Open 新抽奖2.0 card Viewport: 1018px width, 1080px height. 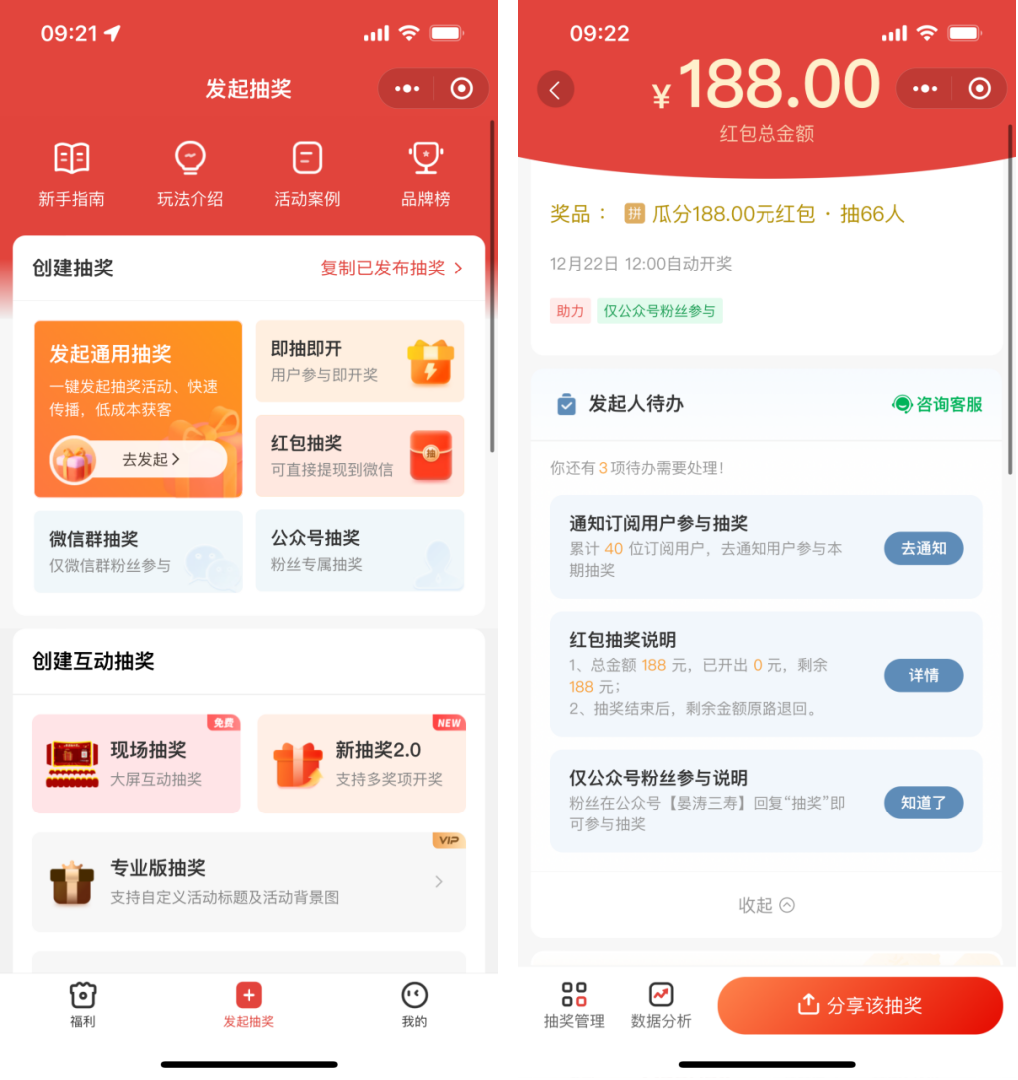tap(361, 763)
